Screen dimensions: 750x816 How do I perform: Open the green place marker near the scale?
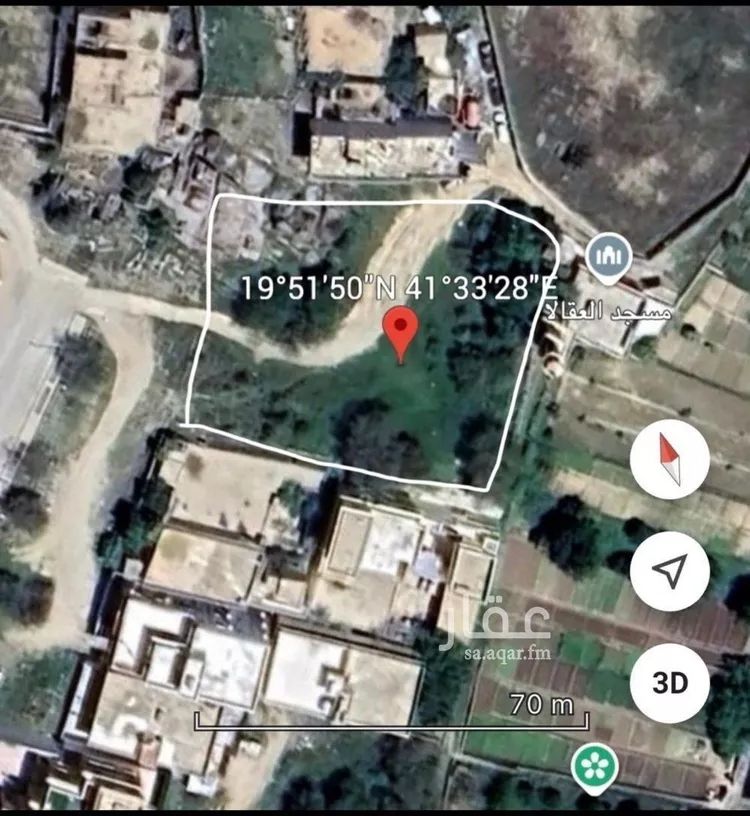[593, 766]
